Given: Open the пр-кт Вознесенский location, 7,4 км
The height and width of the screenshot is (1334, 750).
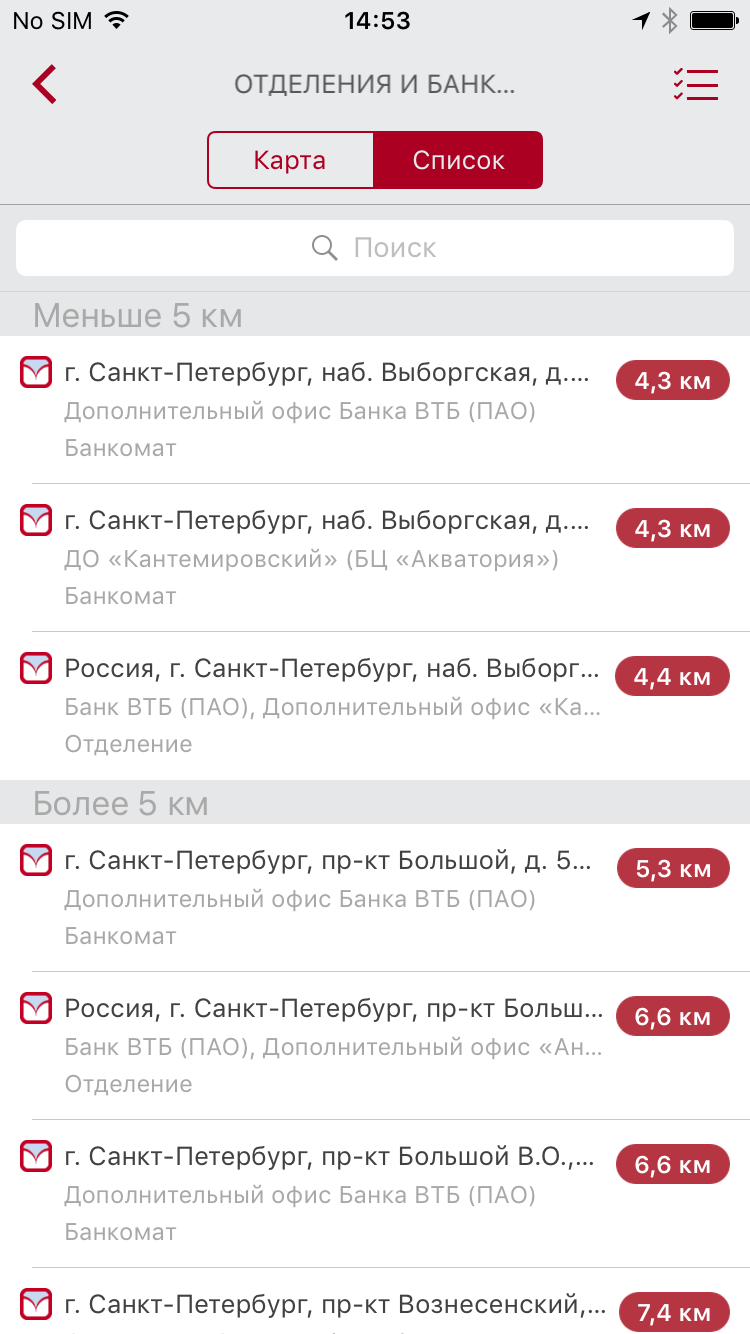Looking at the screenshot, I should click(x=375, y=1302).
